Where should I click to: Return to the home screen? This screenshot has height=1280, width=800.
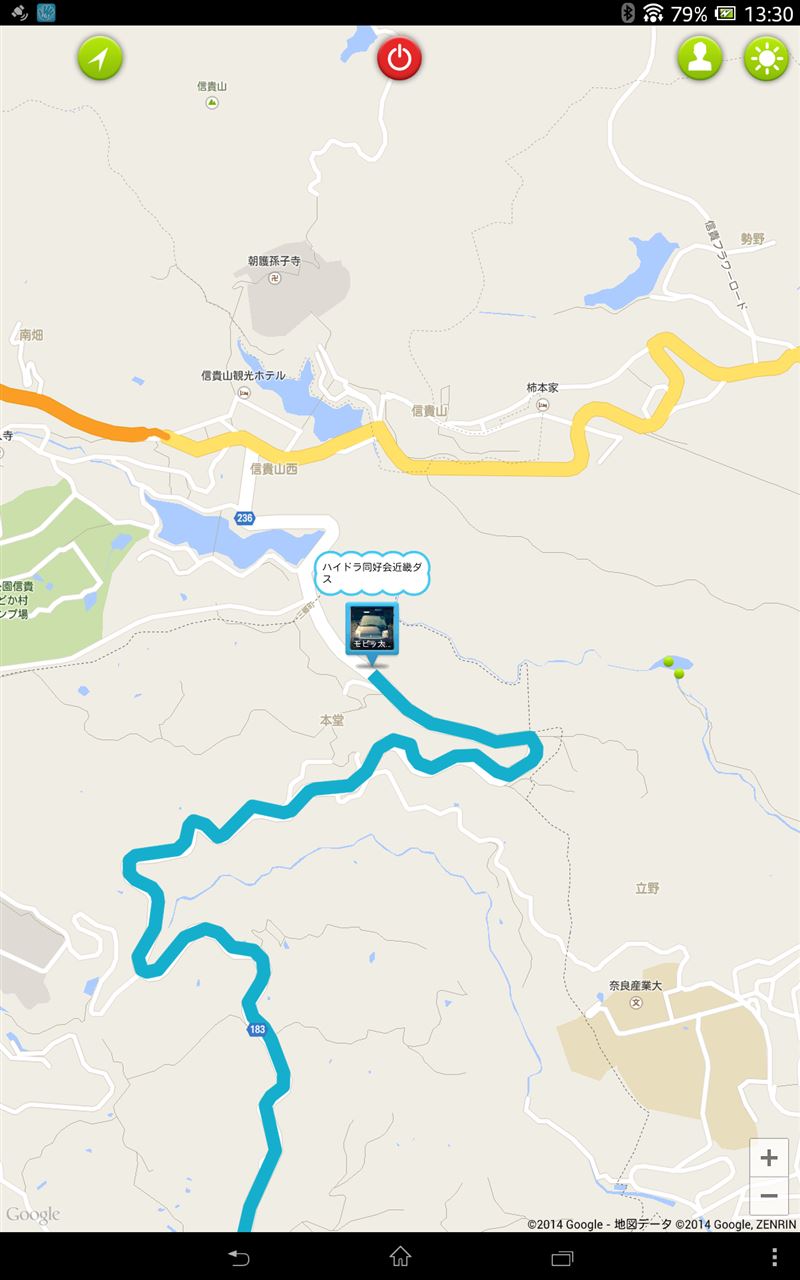pyautogui.click(x=400, y=1256)
